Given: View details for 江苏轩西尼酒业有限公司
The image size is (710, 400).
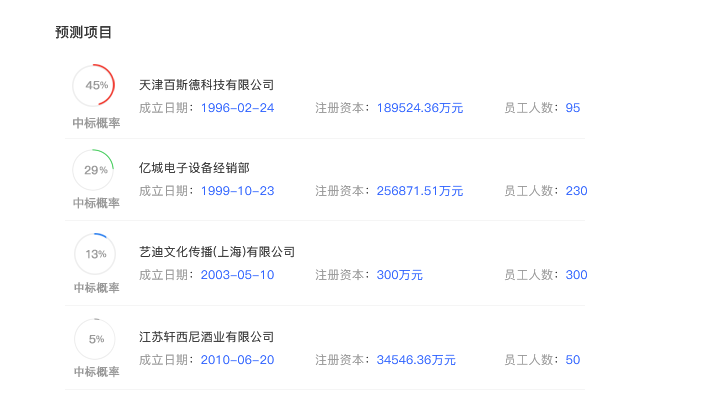Looking at the screenshot, I should tap(206, 337).
